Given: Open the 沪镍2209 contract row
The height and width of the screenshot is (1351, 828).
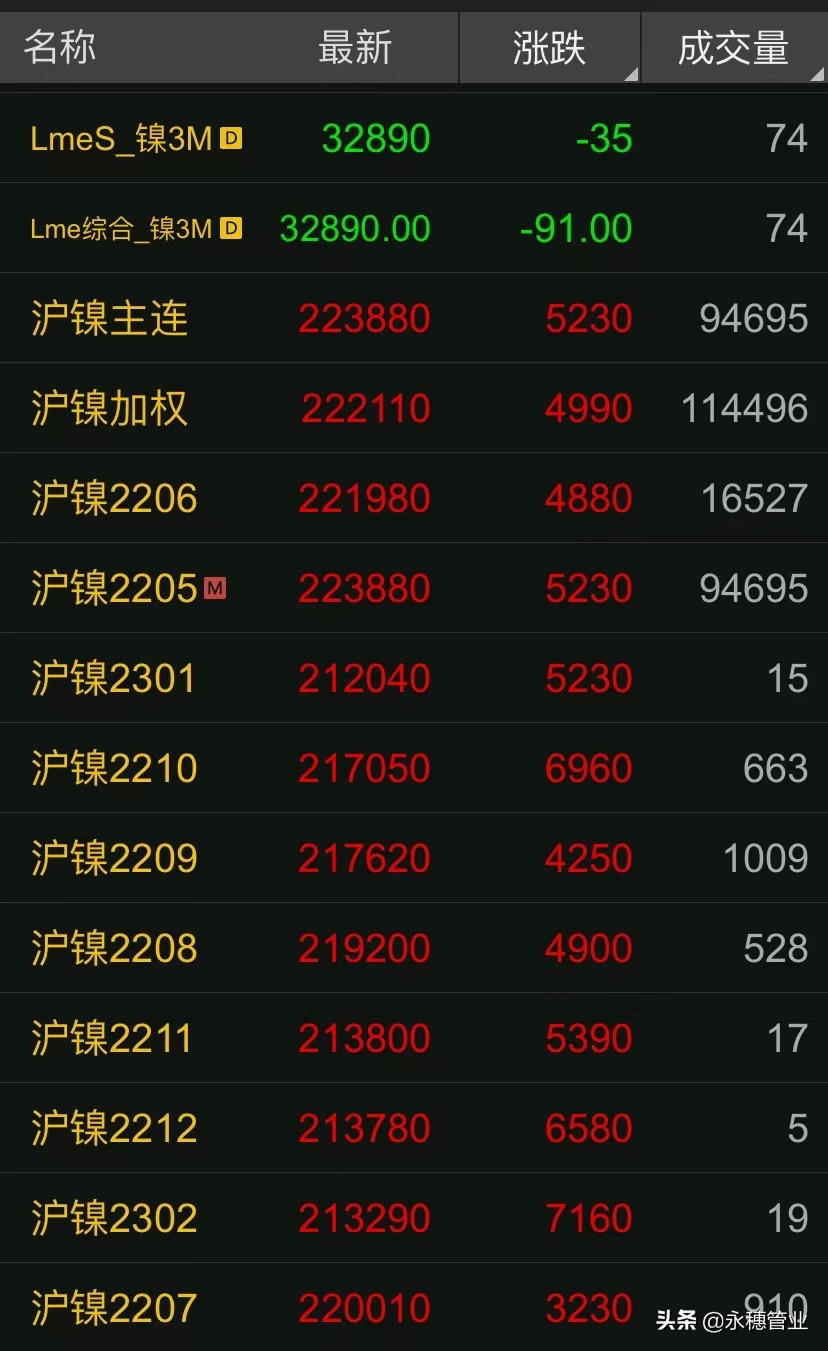Looking at the screenshot, I should pos(414,858).
